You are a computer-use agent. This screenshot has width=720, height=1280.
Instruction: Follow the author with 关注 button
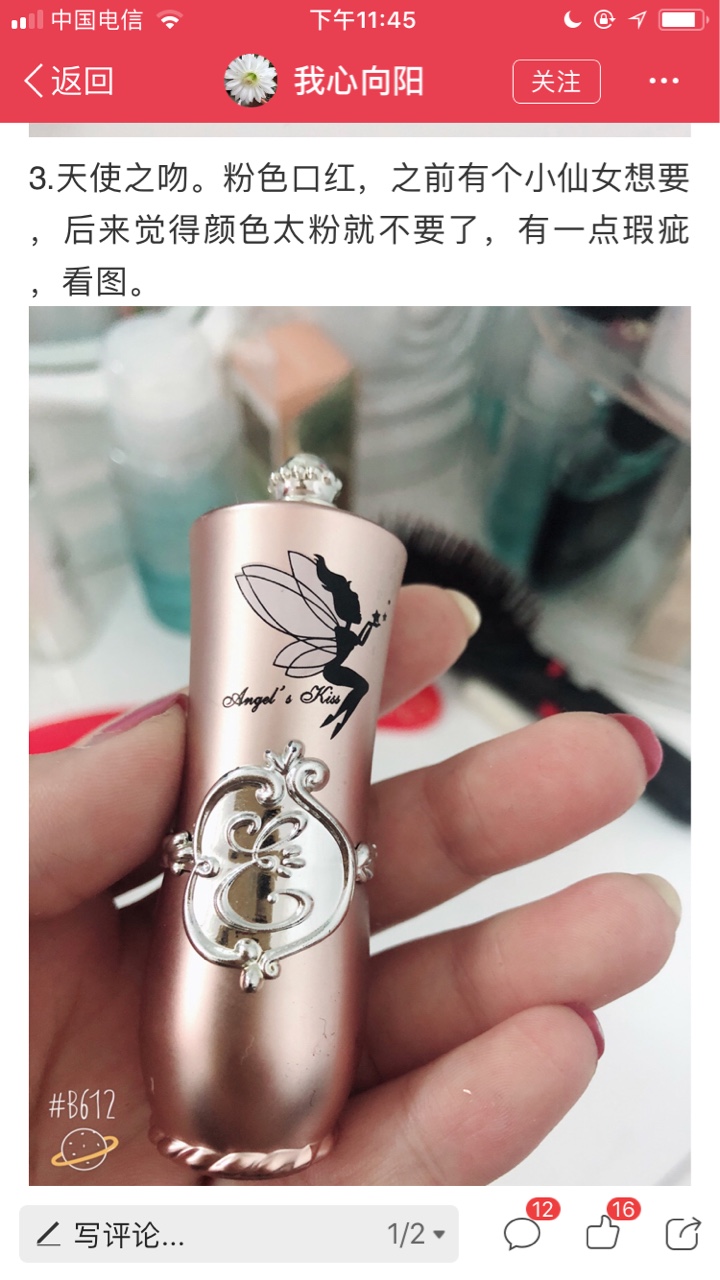[556, 81]
